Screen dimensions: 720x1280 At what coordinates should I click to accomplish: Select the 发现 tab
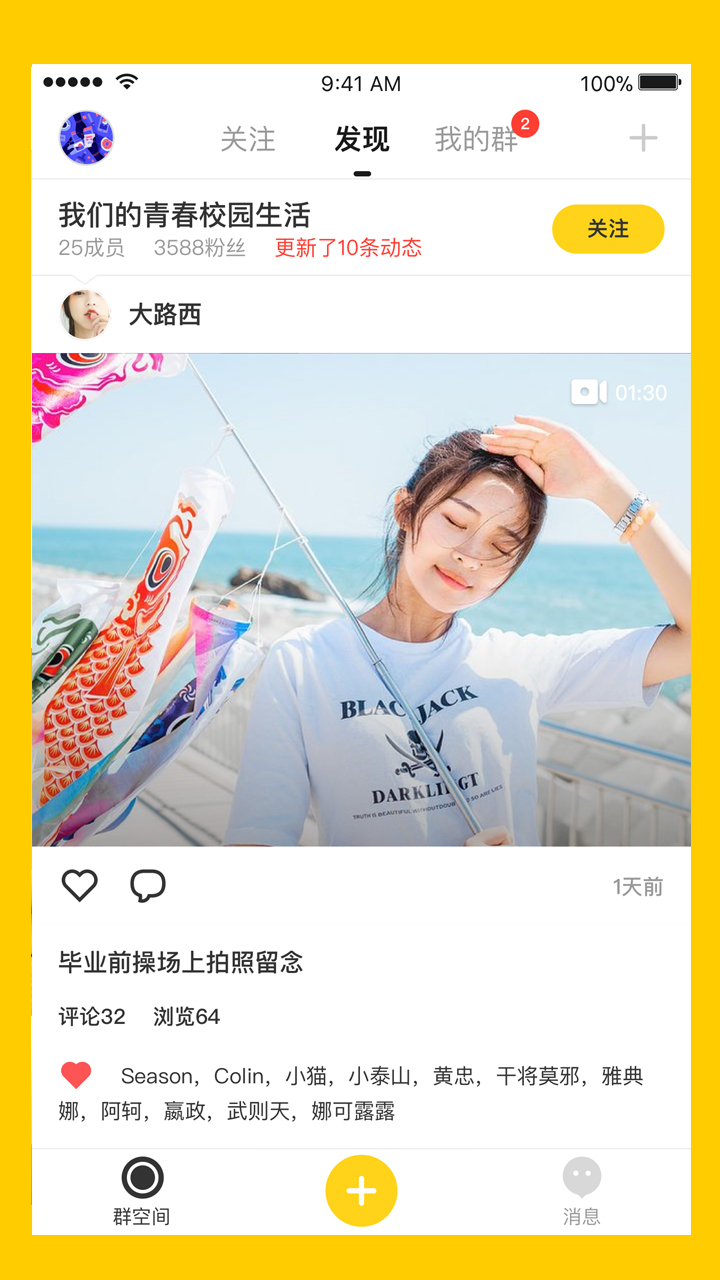(x=361, y=139)
